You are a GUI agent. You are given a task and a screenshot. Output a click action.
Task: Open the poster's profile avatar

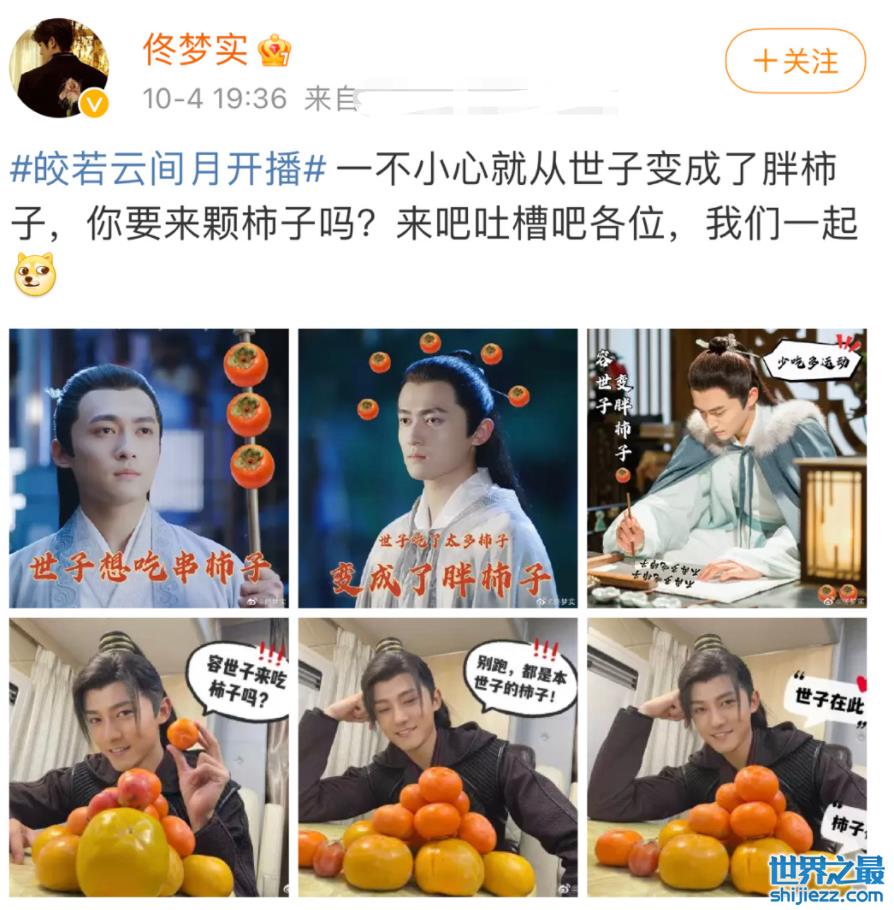coord(59,67)
